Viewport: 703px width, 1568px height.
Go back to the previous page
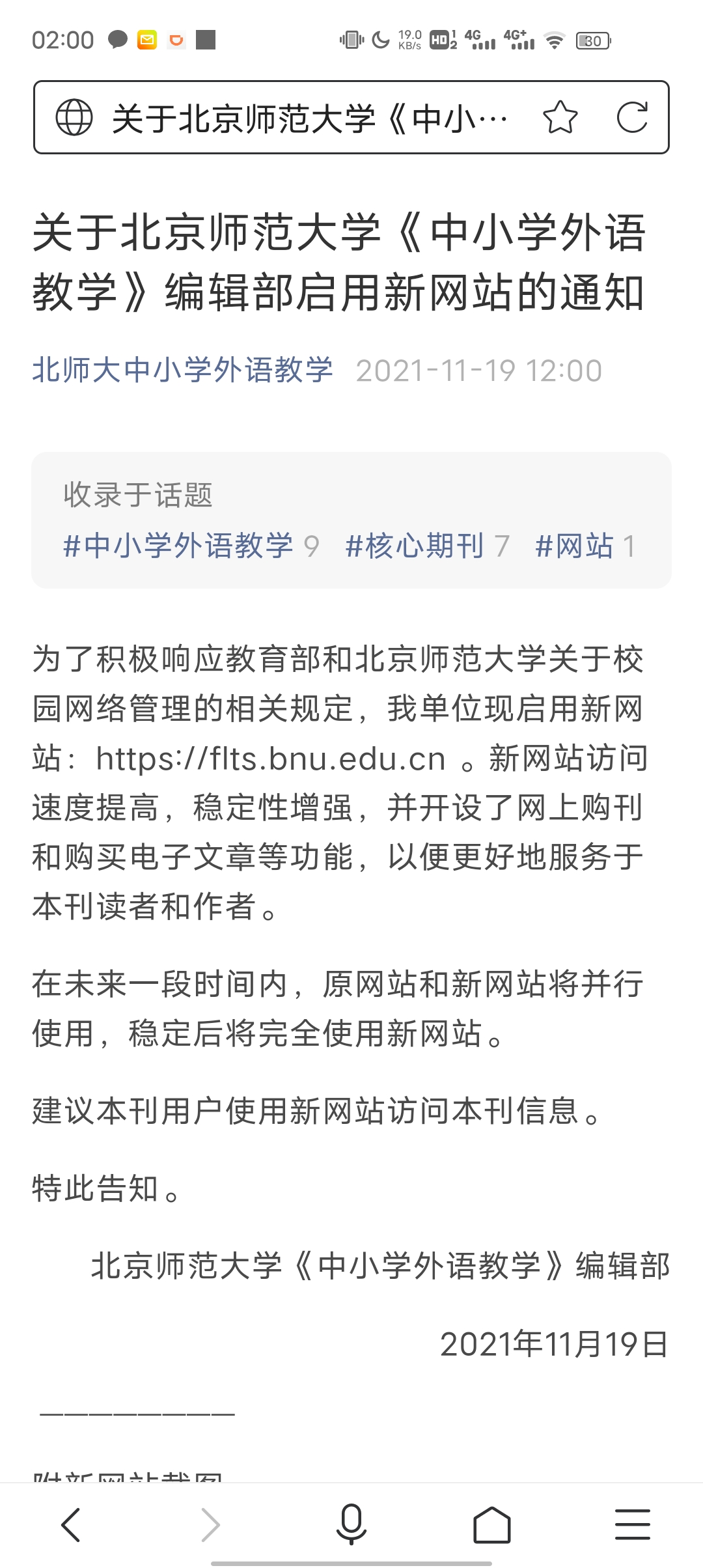pyautogui.click(x=71, y=1524)
